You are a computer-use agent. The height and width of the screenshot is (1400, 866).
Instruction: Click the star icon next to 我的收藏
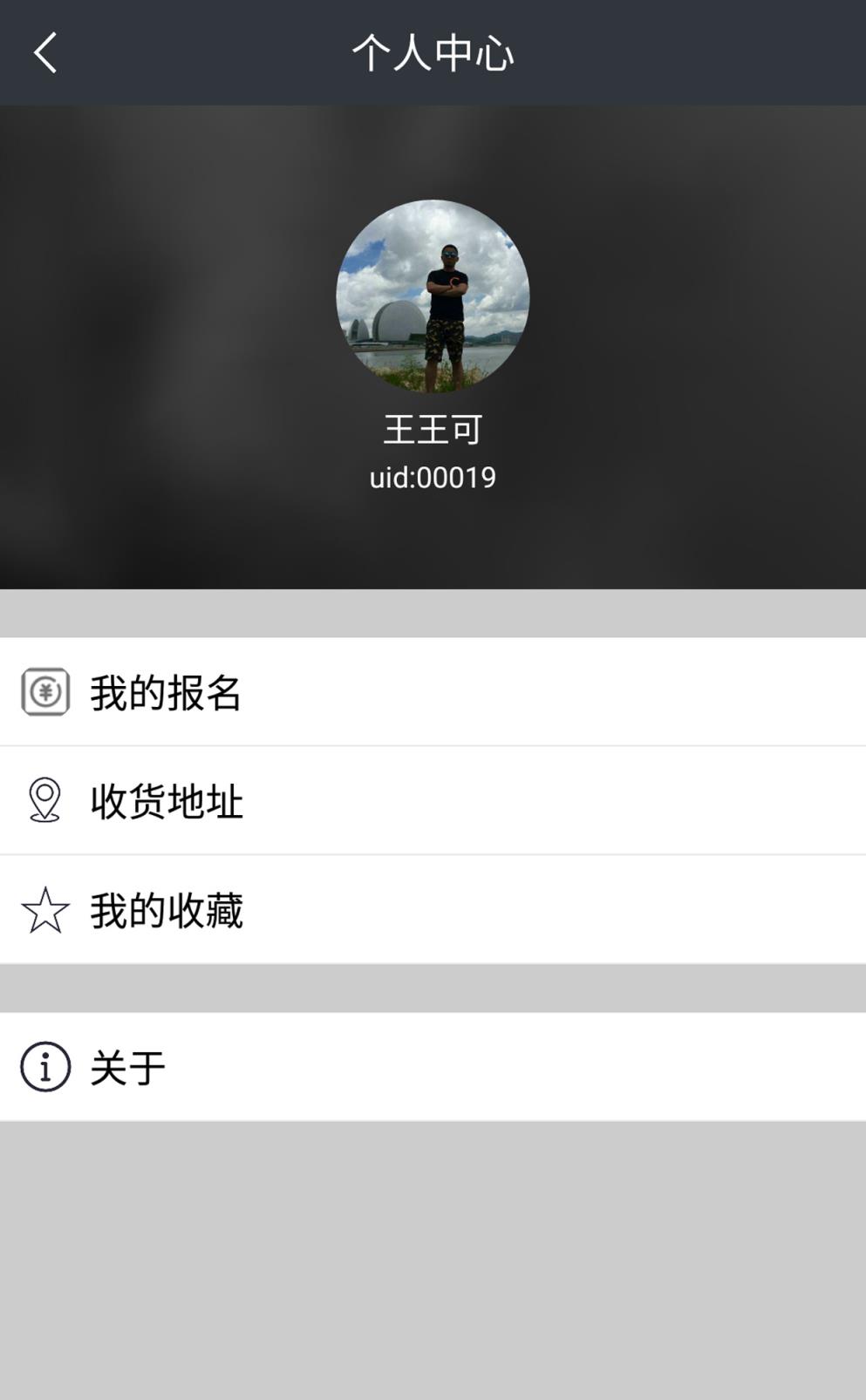pyautogui.click(x=44, y=910)
